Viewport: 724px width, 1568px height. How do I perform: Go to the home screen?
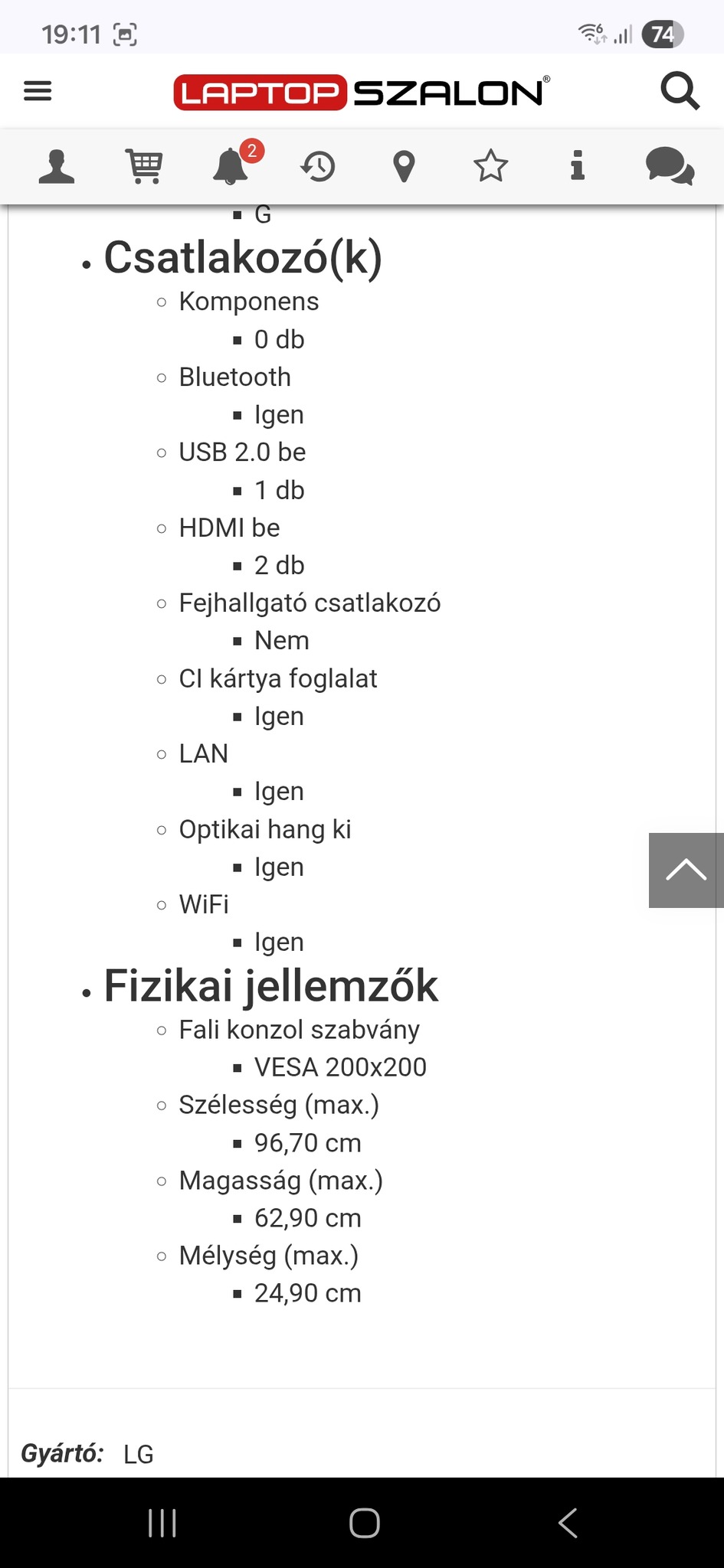pos(364,1523)
